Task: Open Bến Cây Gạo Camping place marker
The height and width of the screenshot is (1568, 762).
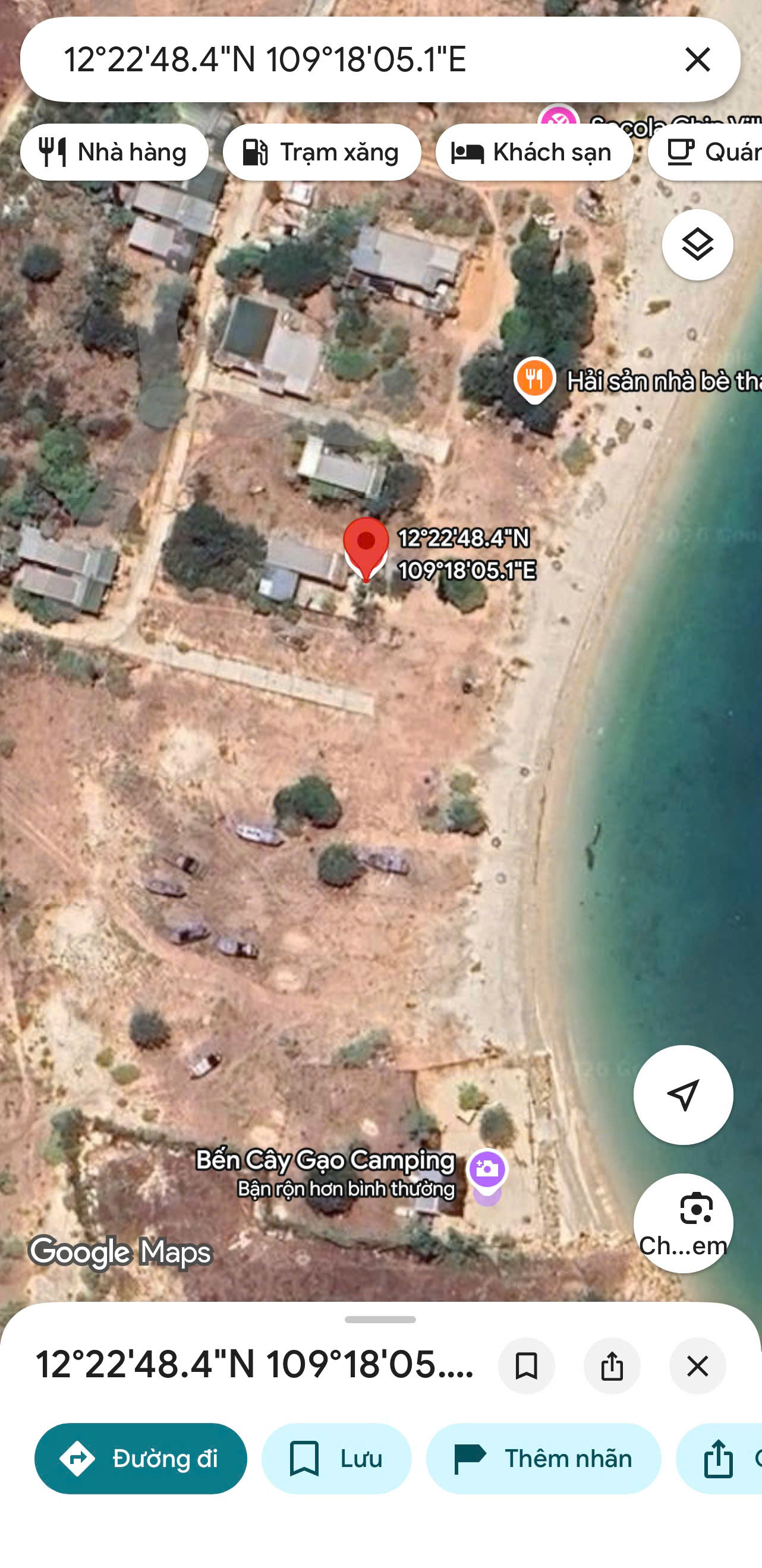Action: tap(487, 1170)
